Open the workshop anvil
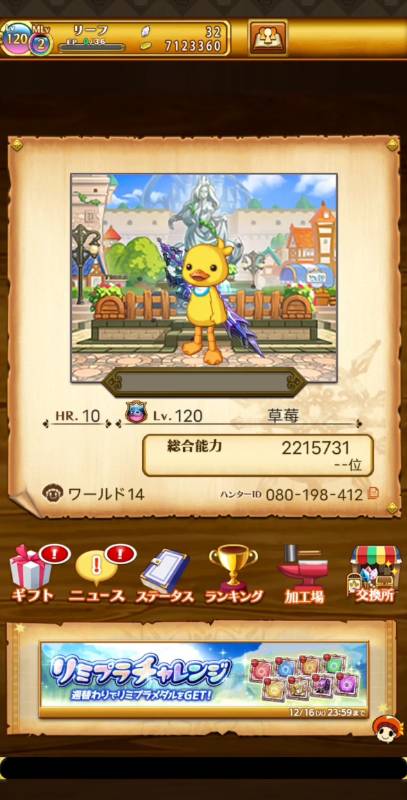Screen dimensions: 407x800 click(303, 574)
